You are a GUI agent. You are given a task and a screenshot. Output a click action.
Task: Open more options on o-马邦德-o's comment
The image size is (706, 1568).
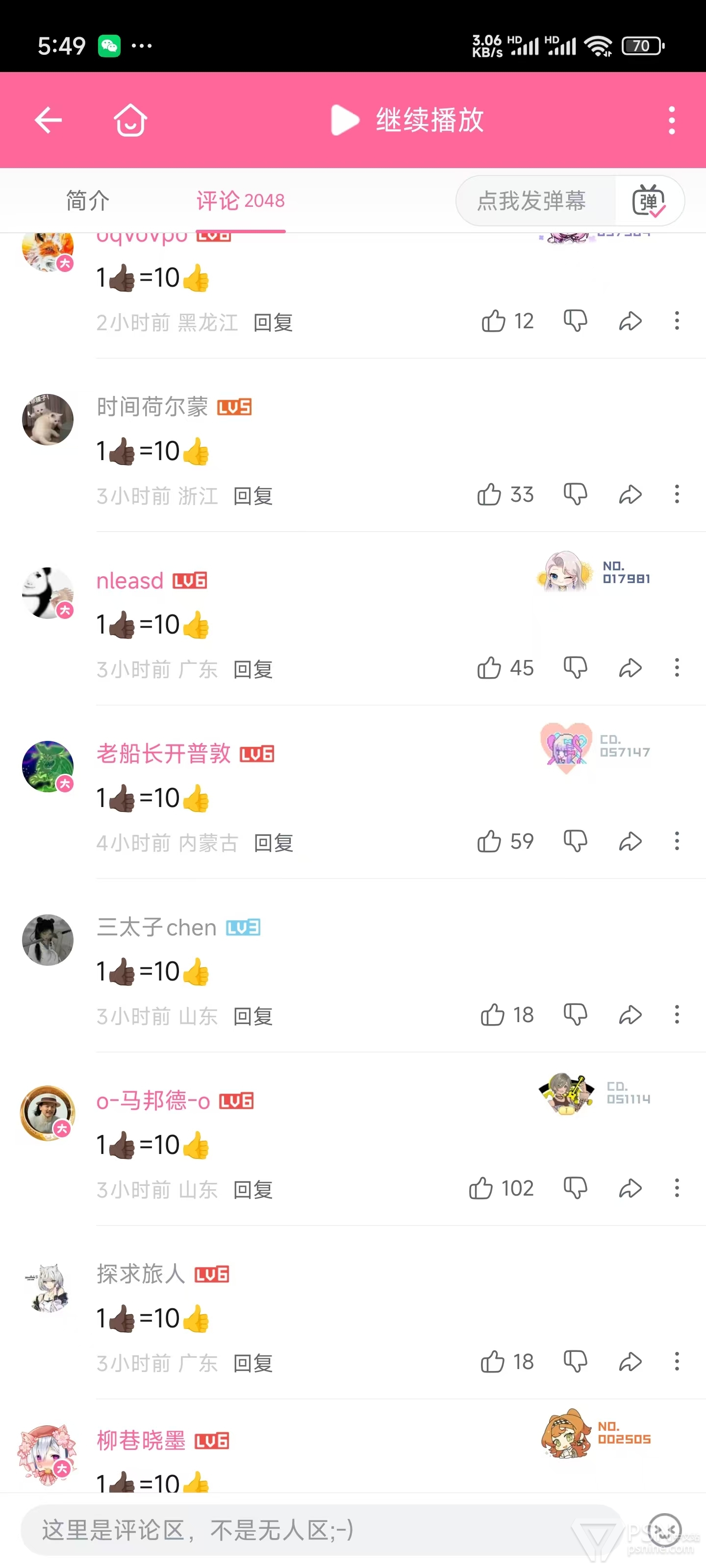tap(677, 1188)
